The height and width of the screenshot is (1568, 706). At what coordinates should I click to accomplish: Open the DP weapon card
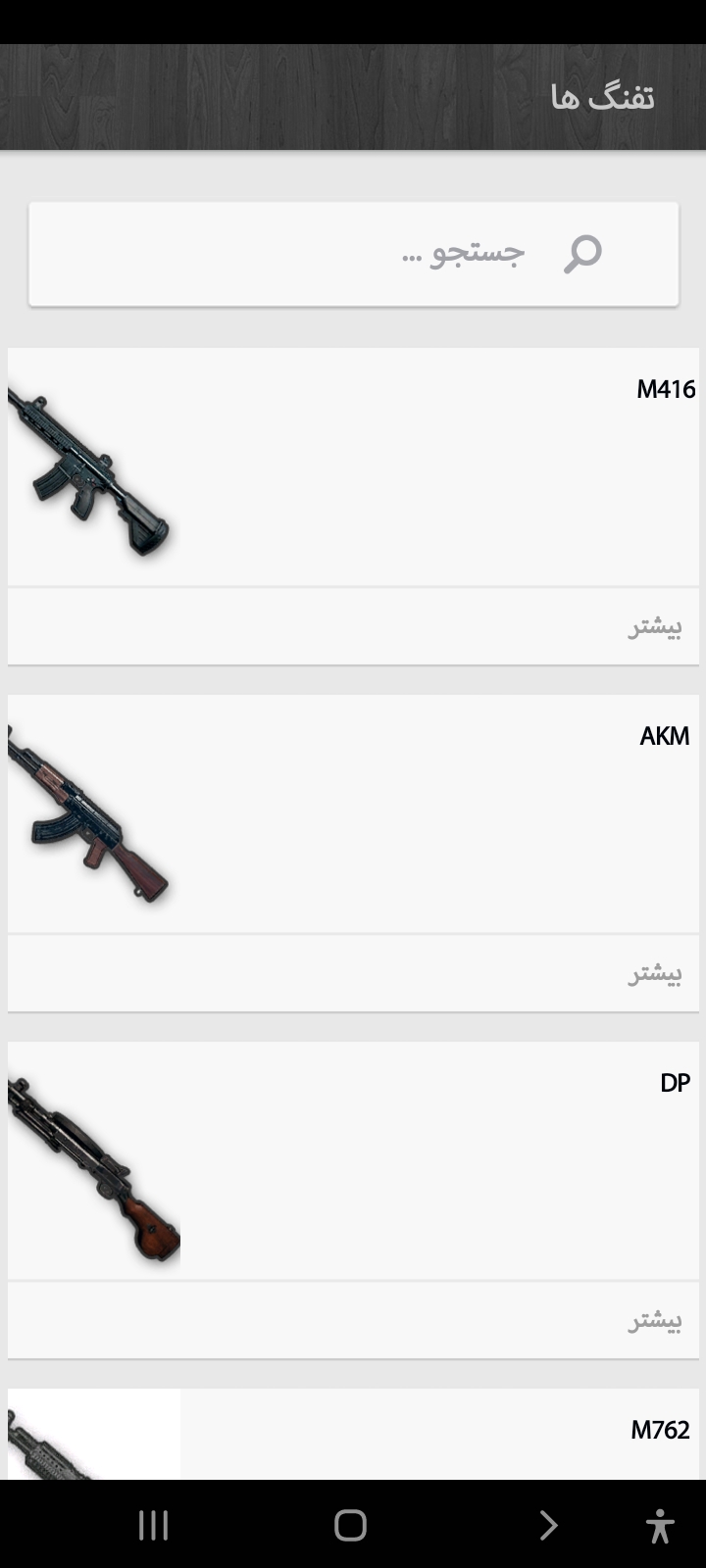(x=353, y=1161)
